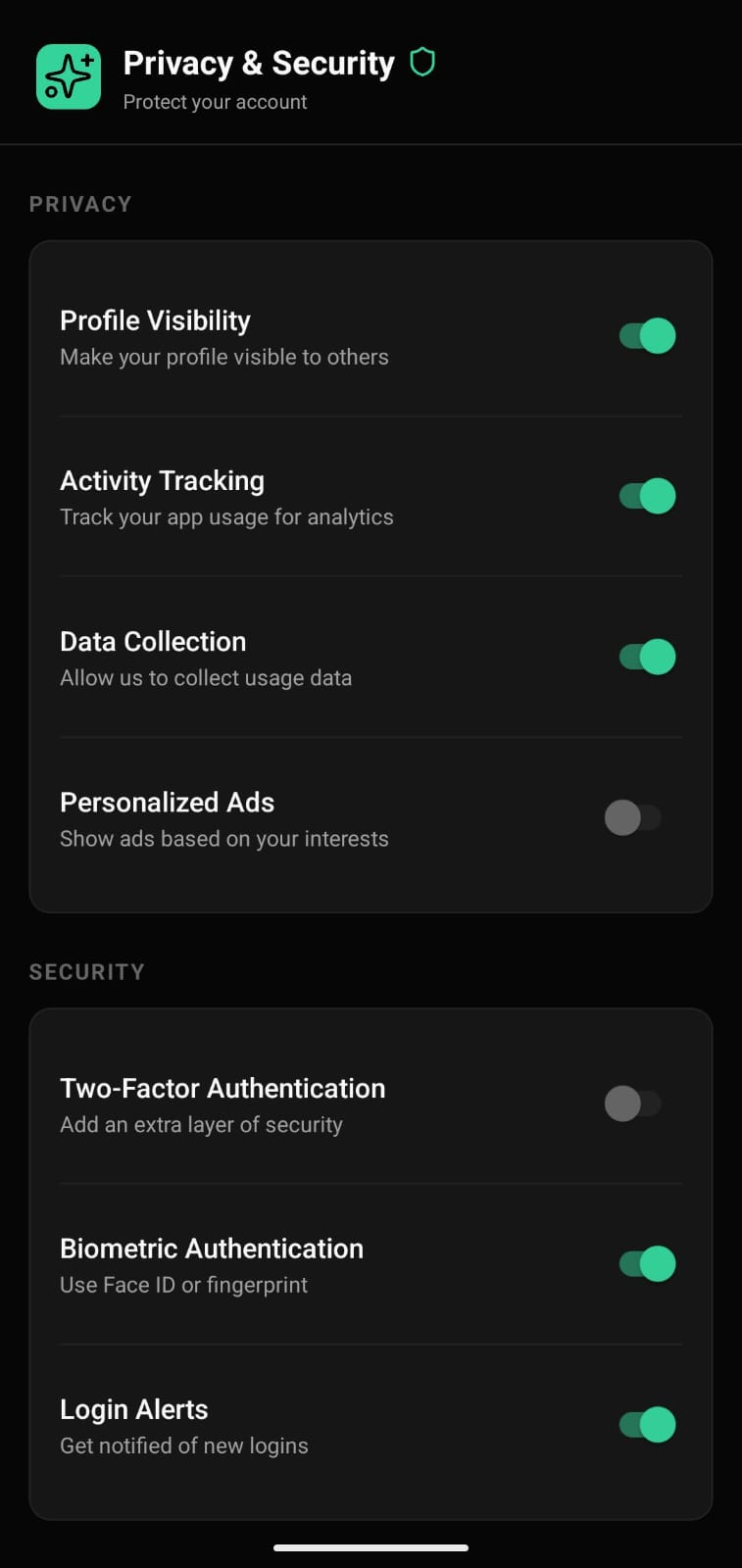Switch off Data Collection
Screen dimensions: 742x1568
pos(646,657)
